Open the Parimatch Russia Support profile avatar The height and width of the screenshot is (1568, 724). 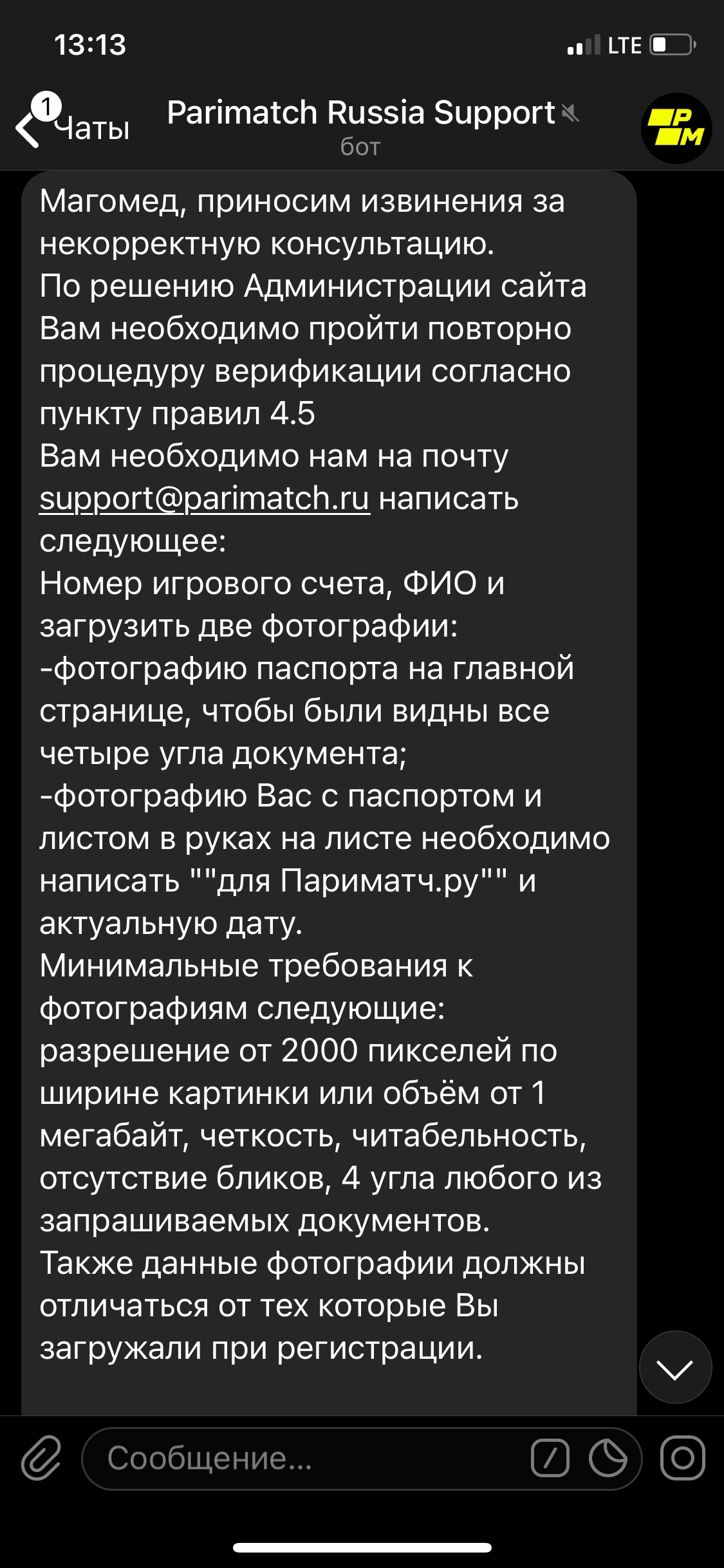[x=676, y=128]
